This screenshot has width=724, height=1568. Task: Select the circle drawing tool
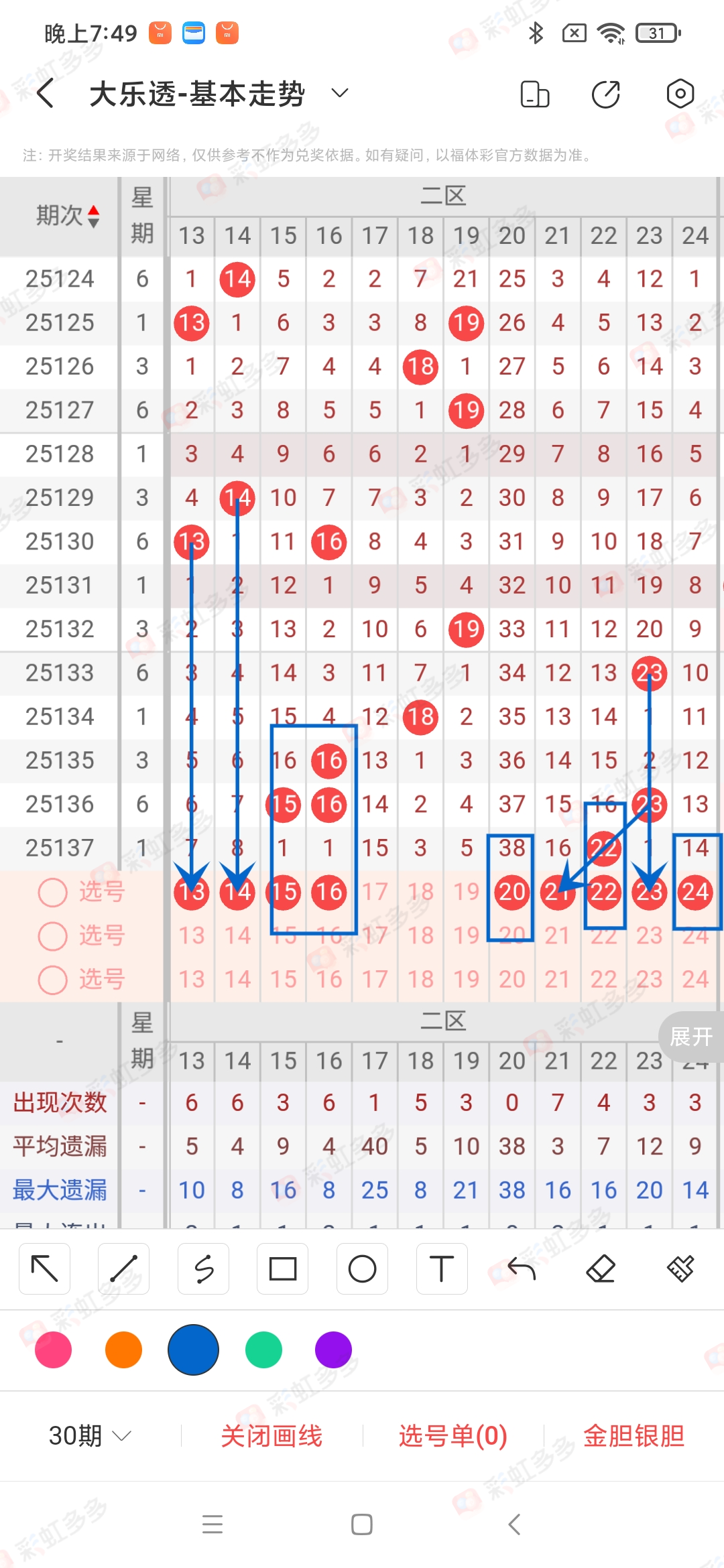362,1268
